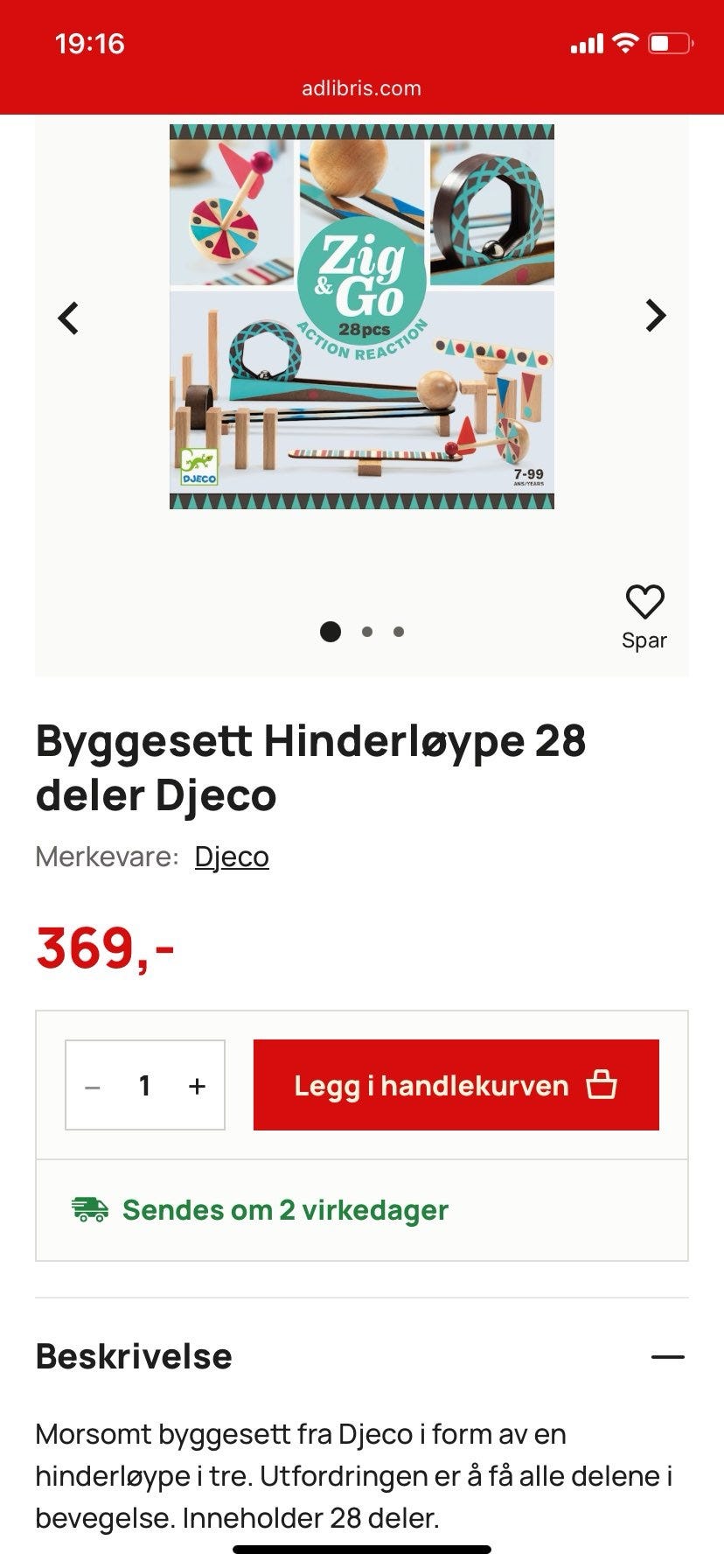Select the third pagination dot
This screenshot has height=1568, width=724.
pyautogui.click(x=399, y=631)
